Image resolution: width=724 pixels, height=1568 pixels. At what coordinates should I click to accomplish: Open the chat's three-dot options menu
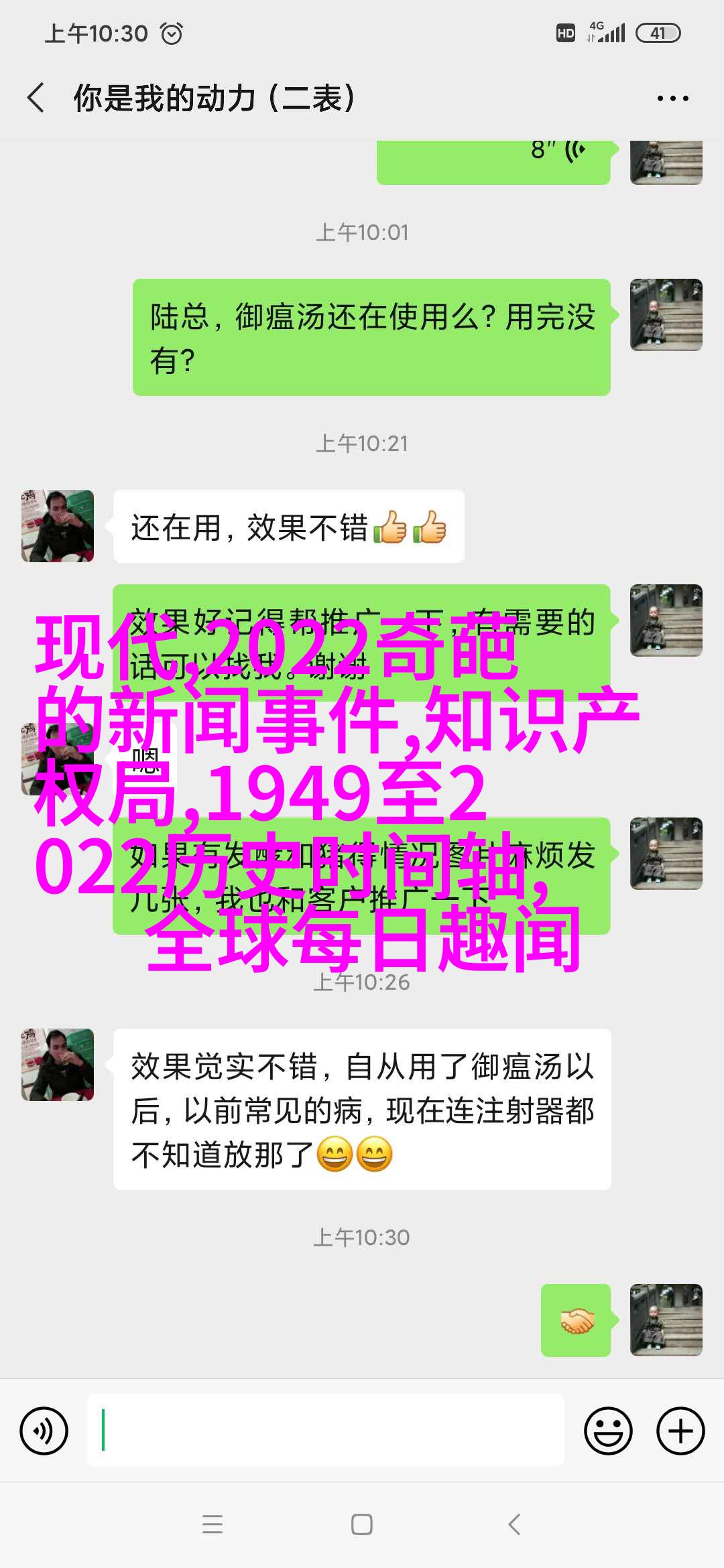click(672, 99)
